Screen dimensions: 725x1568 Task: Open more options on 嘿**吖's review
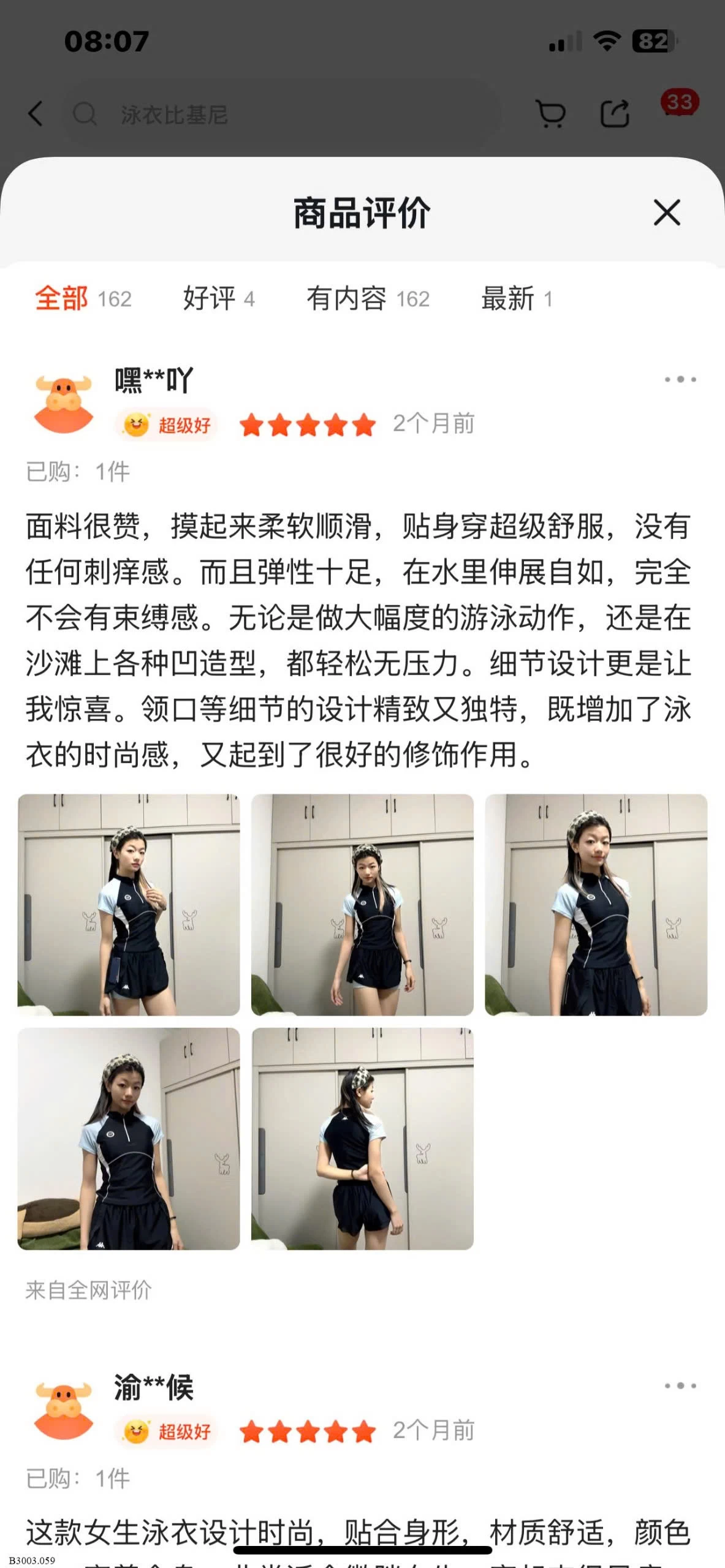point(680,380)
